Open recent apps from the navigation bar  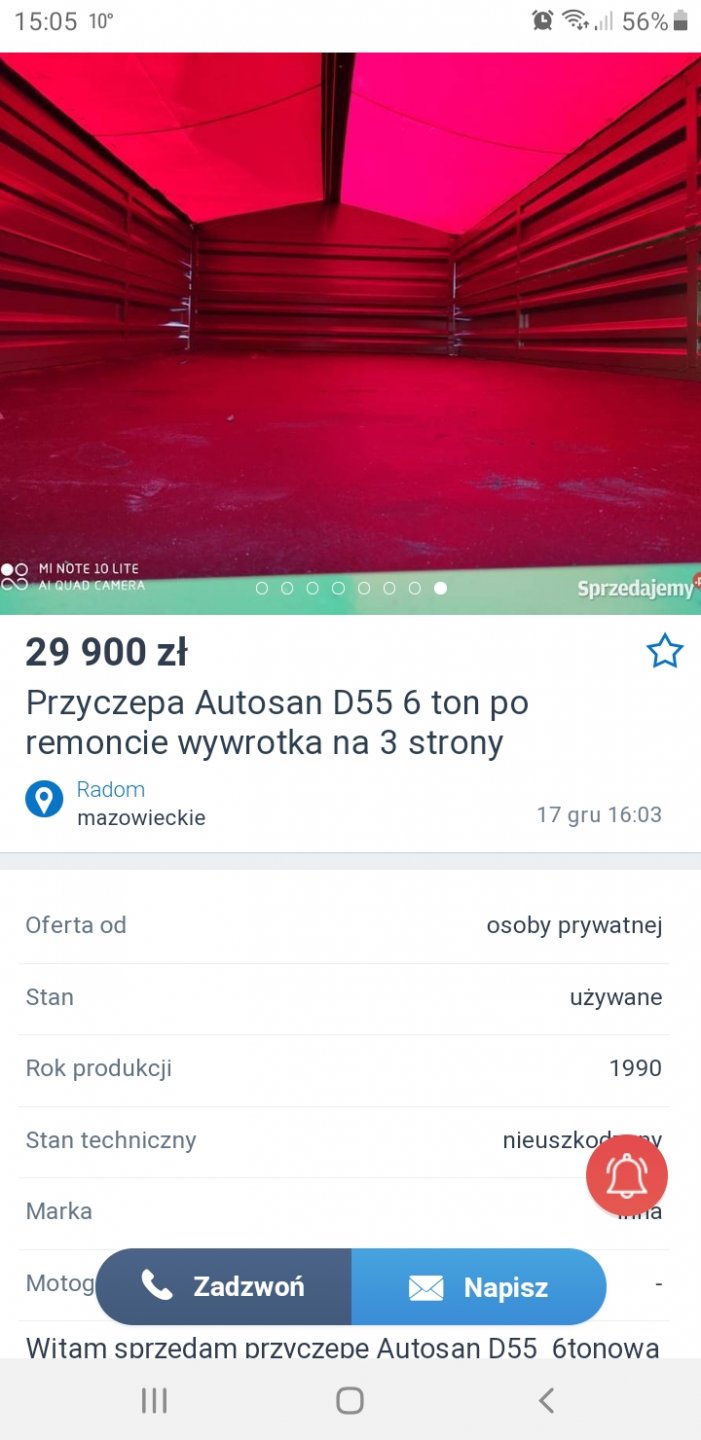coord(154,1400)
